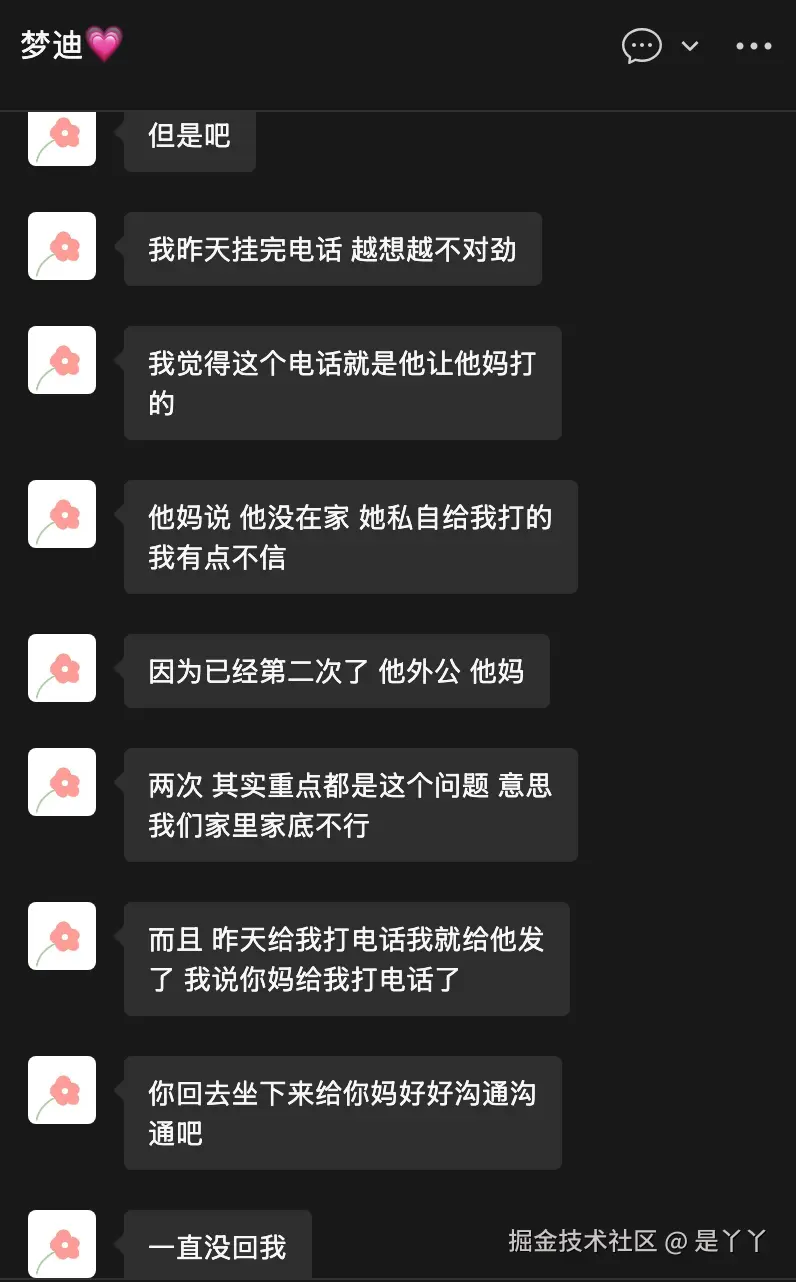This screenshot has height=1282, width=796.
Task: Select the avatar beside the '一直没回我' message
Action: (62, 1243)
